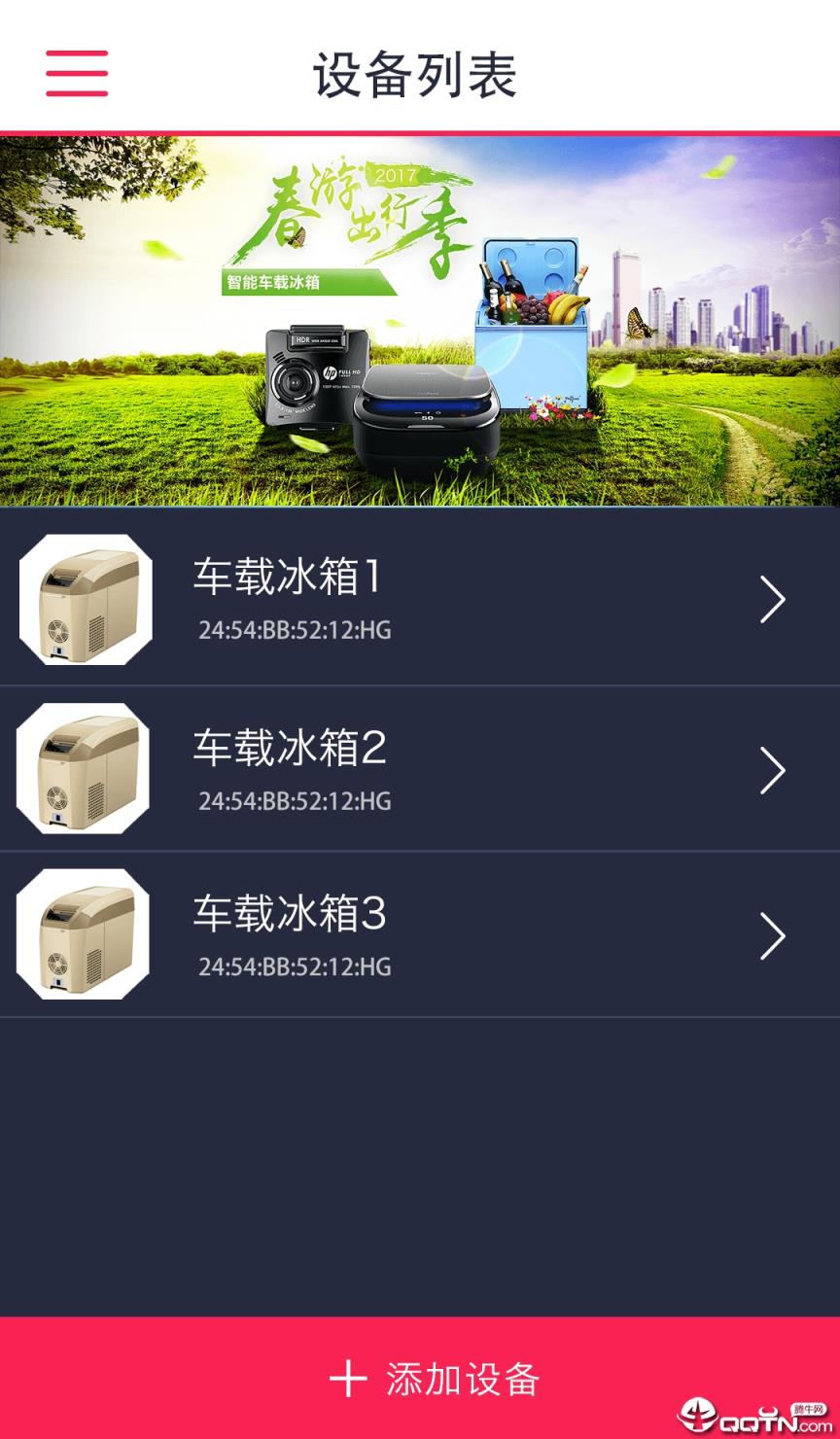Open device 车载冰箱2 by tapping its name

(x=289, y=748)
